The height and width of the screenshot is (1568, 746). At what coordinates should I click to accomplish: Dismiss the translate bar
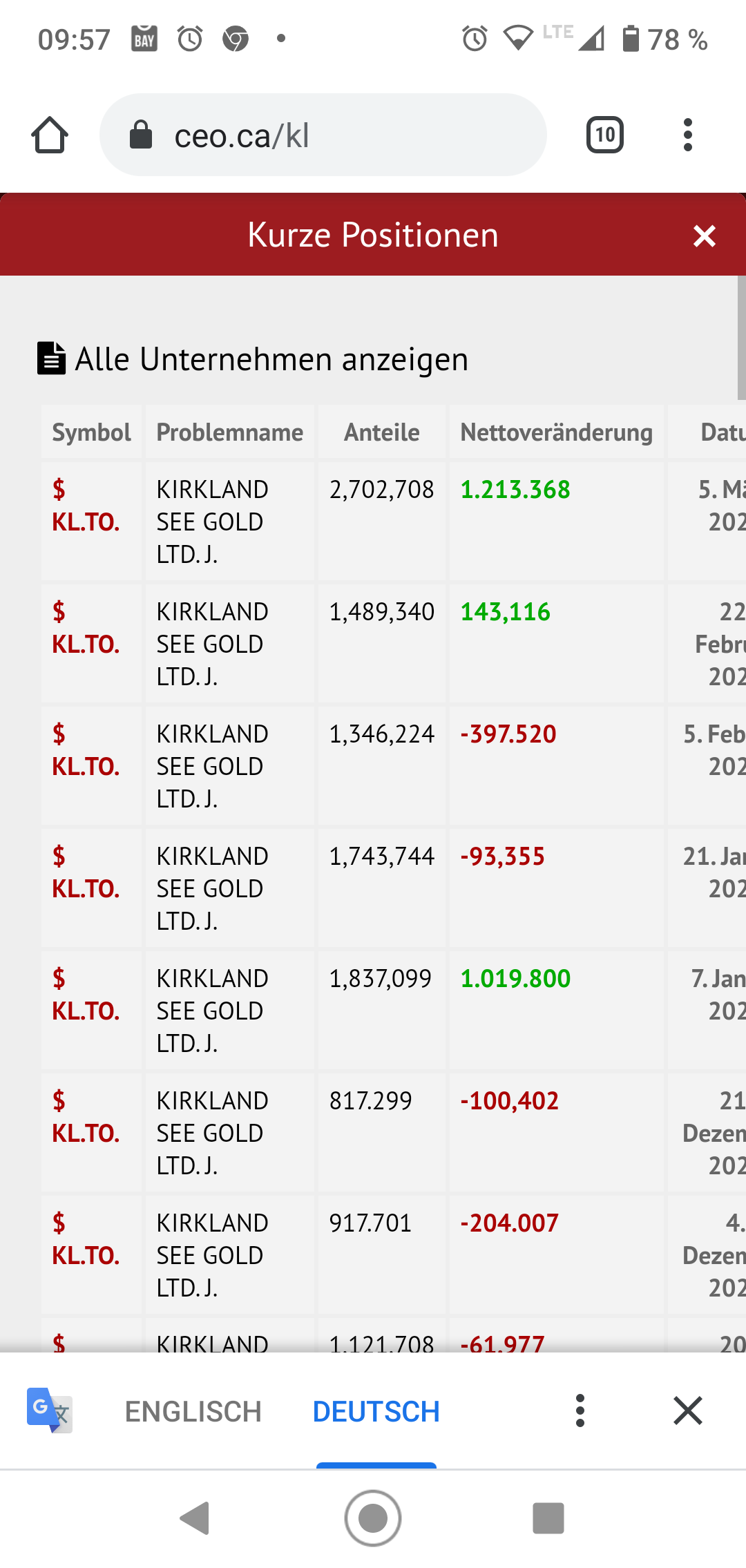click(x=687, y=1411)
